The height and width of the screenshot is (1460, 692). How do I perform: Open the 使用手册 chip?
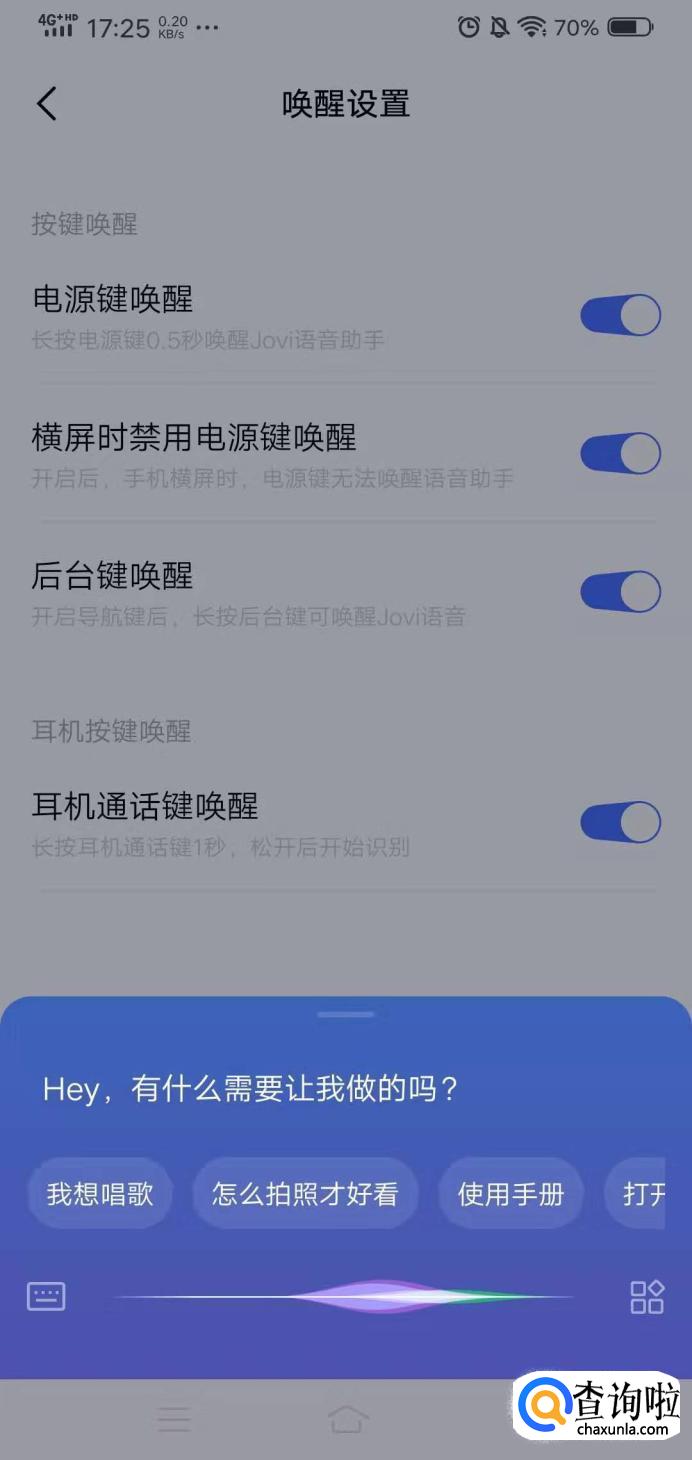511,1194
